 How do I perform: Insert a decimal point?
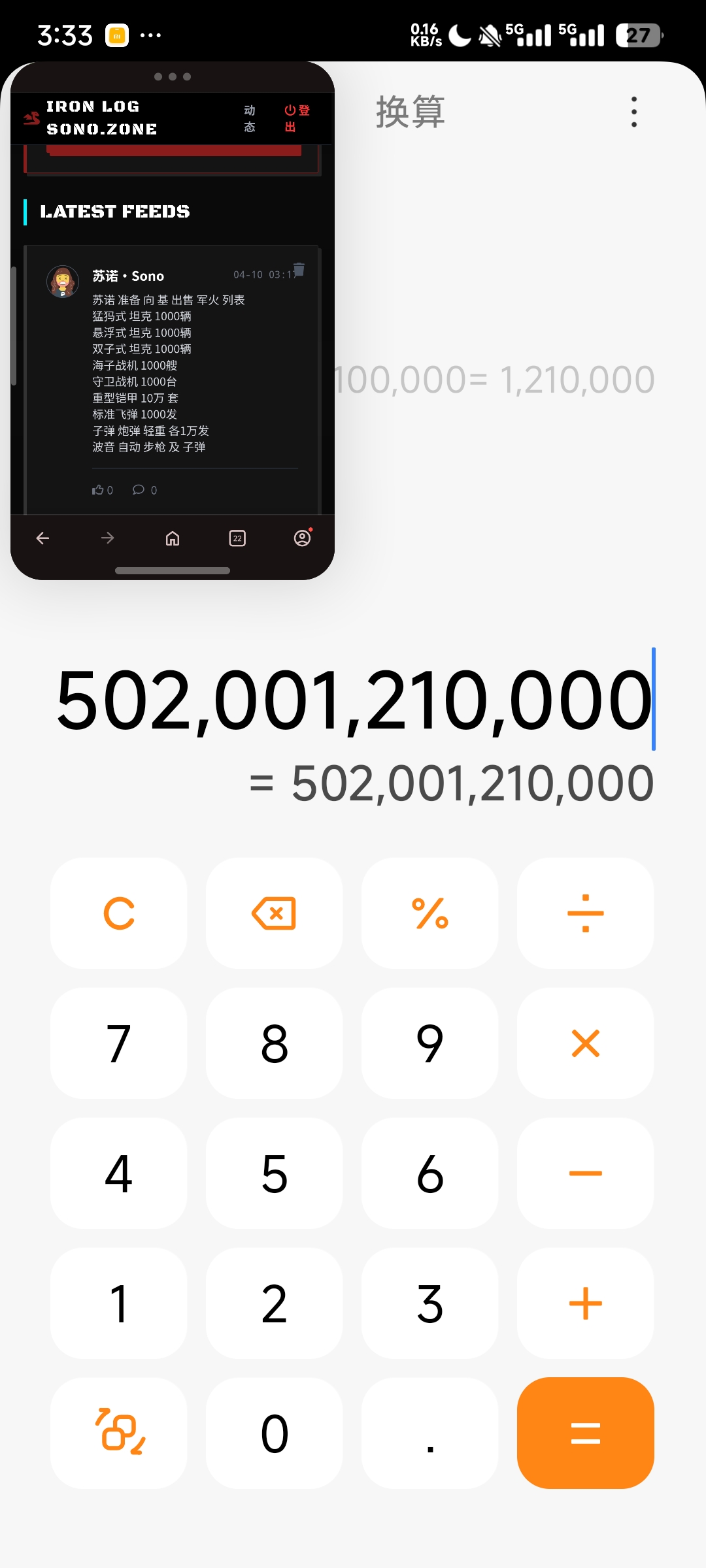coord(429,1433)
